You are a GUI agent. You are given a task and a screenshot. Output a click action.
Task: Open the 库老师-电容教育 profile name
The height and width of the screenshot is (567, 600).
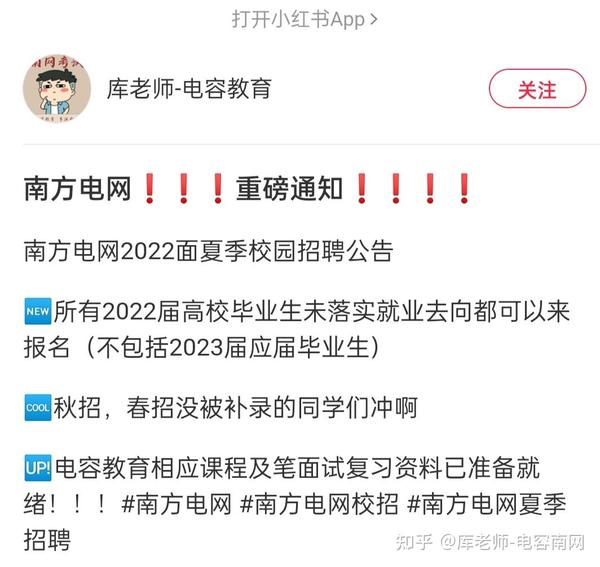pos(189,88)
